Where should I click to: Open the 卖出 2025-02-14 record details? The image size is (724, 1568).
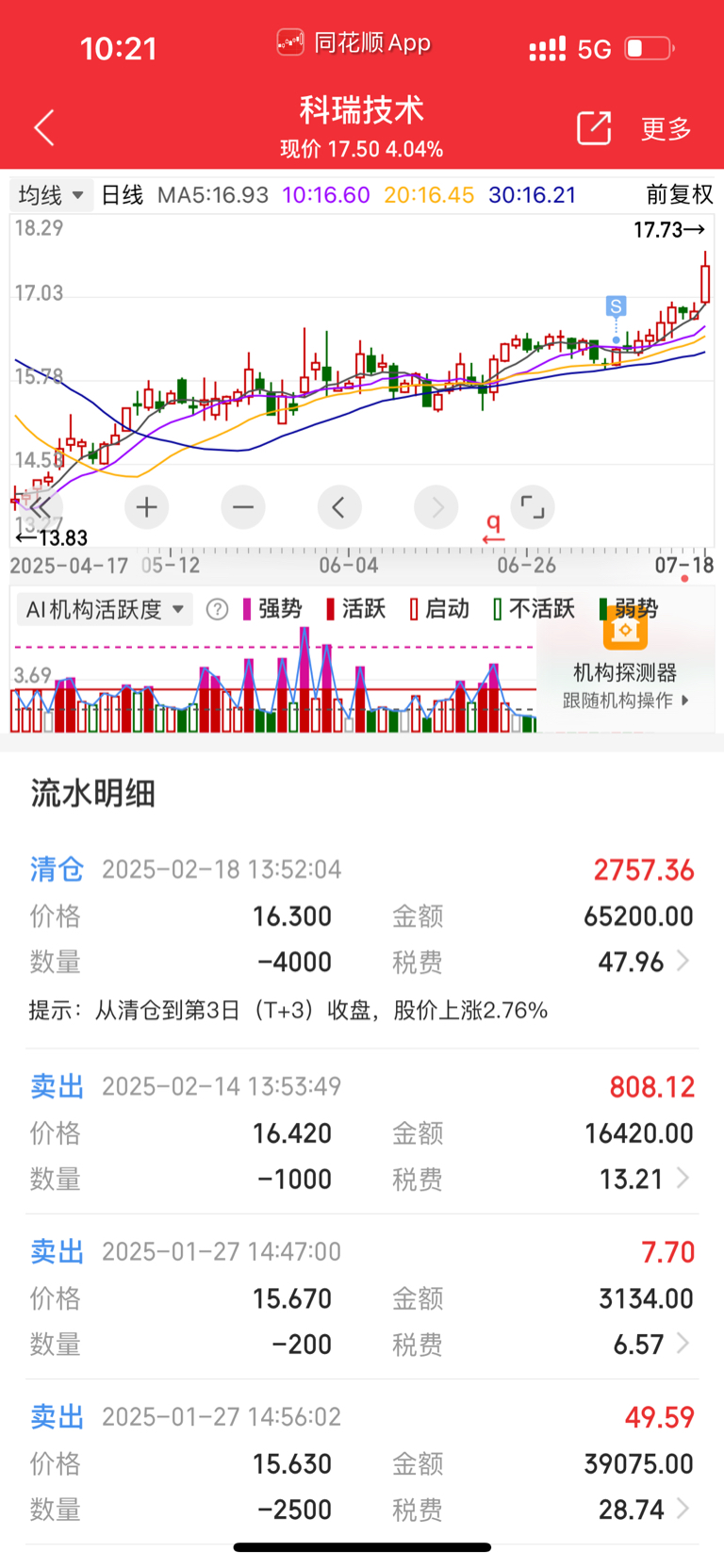pyautogui.click(x=362, y=1132)
